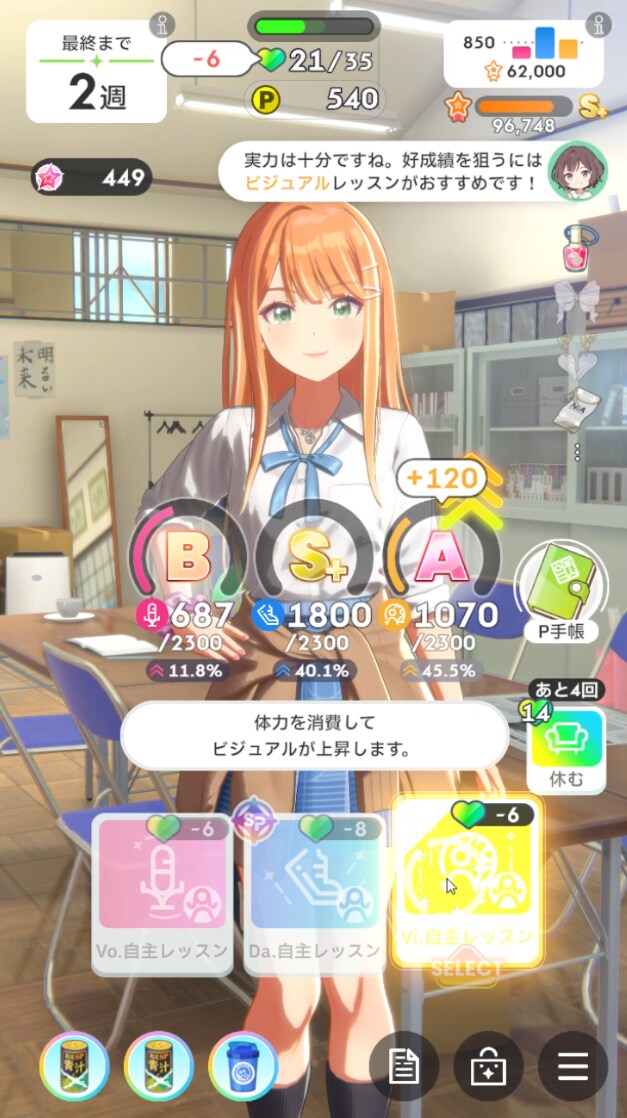The width and height of the screenshot is (627, 1118).
Task: Open the hamburger menu
Action: (572, 1066)
